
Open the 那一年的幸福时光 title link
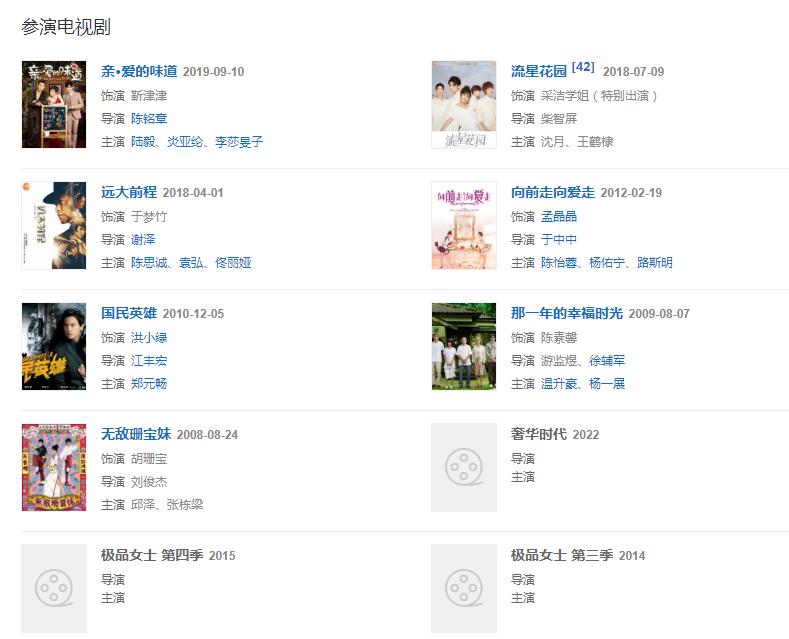tap(566, 313)
